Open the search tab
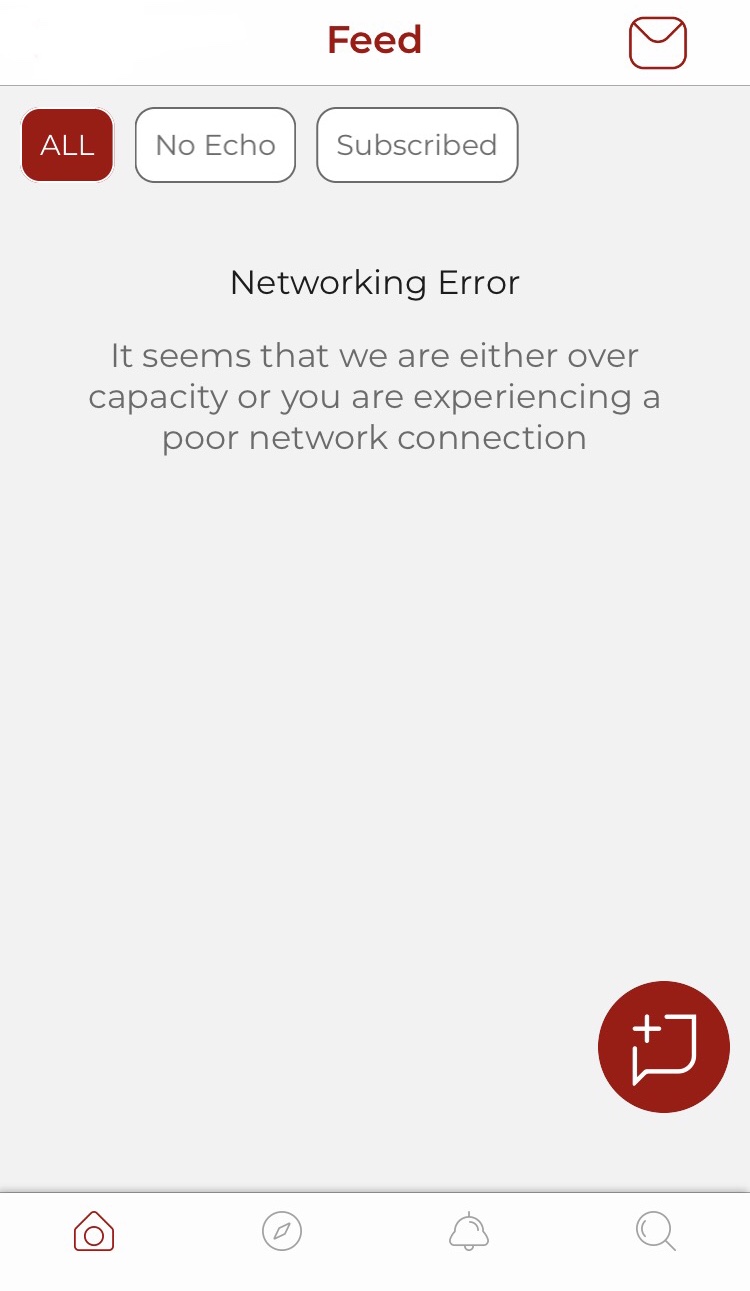This screenshot has width=750, height=1291. click(656, 1231)
